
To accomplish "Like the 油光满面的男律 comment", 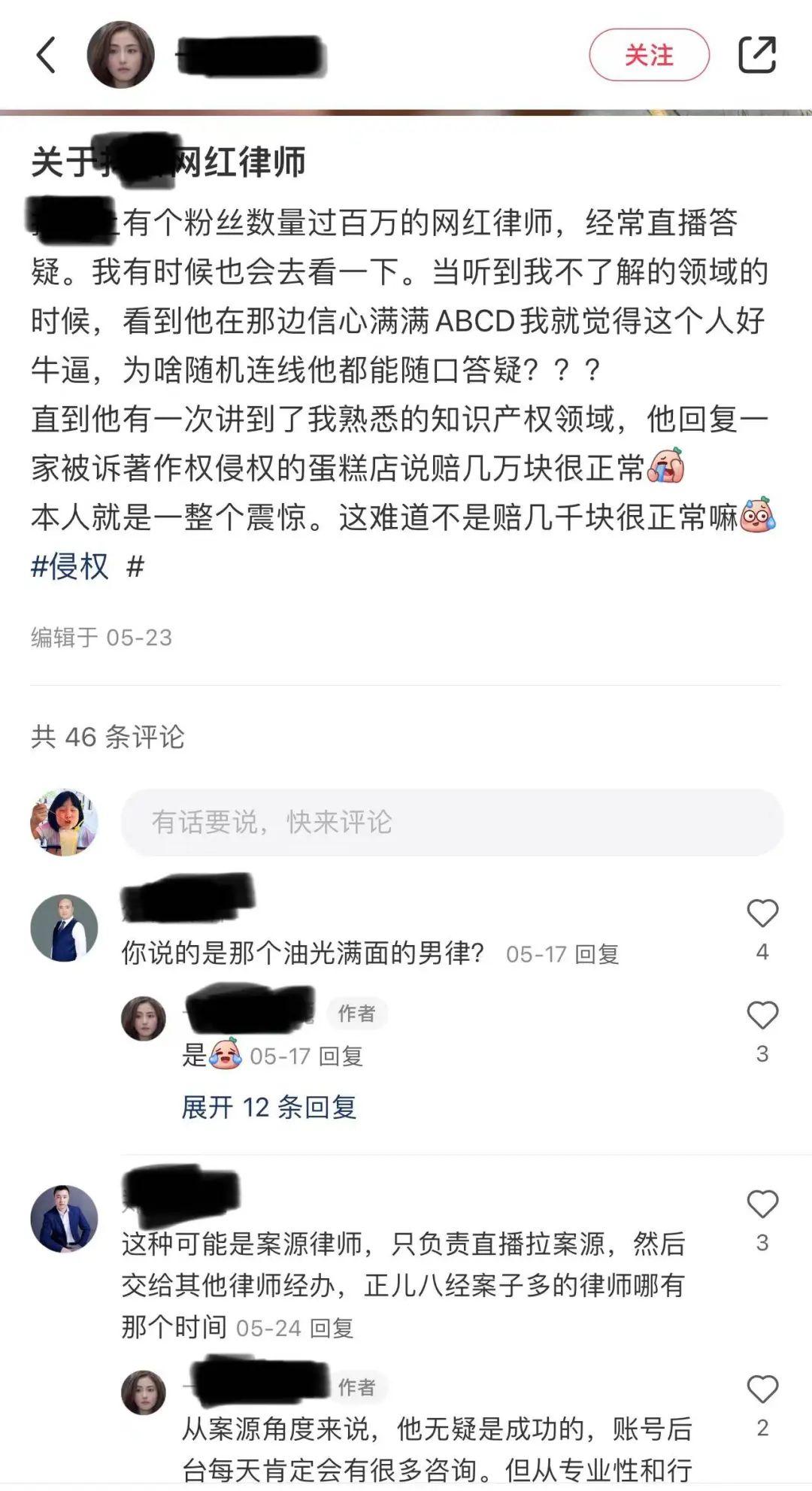I will [762, 913].
